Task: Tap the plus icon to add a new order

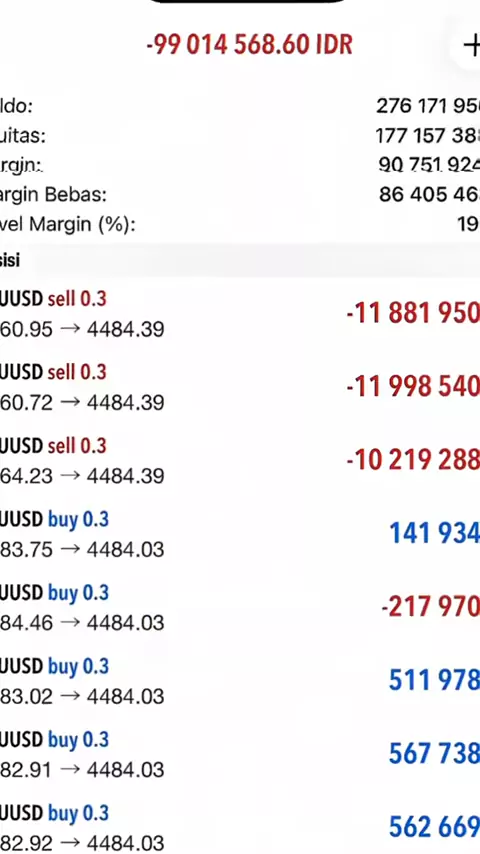Action: 471,45
